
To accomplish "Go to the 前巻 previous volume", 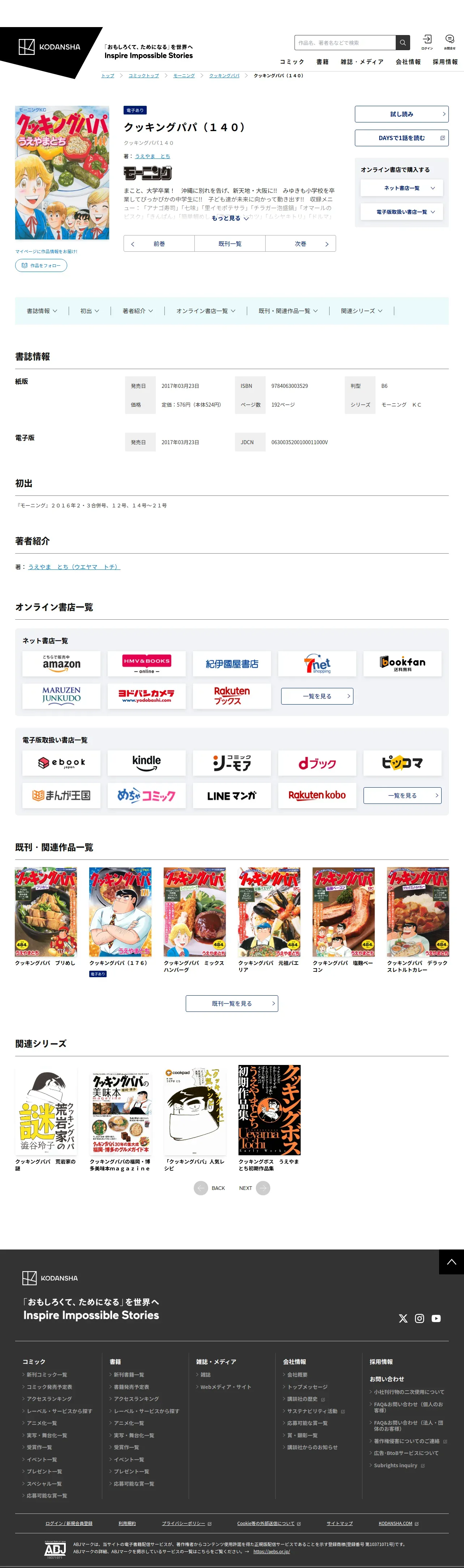I will (x=159, y=244).
